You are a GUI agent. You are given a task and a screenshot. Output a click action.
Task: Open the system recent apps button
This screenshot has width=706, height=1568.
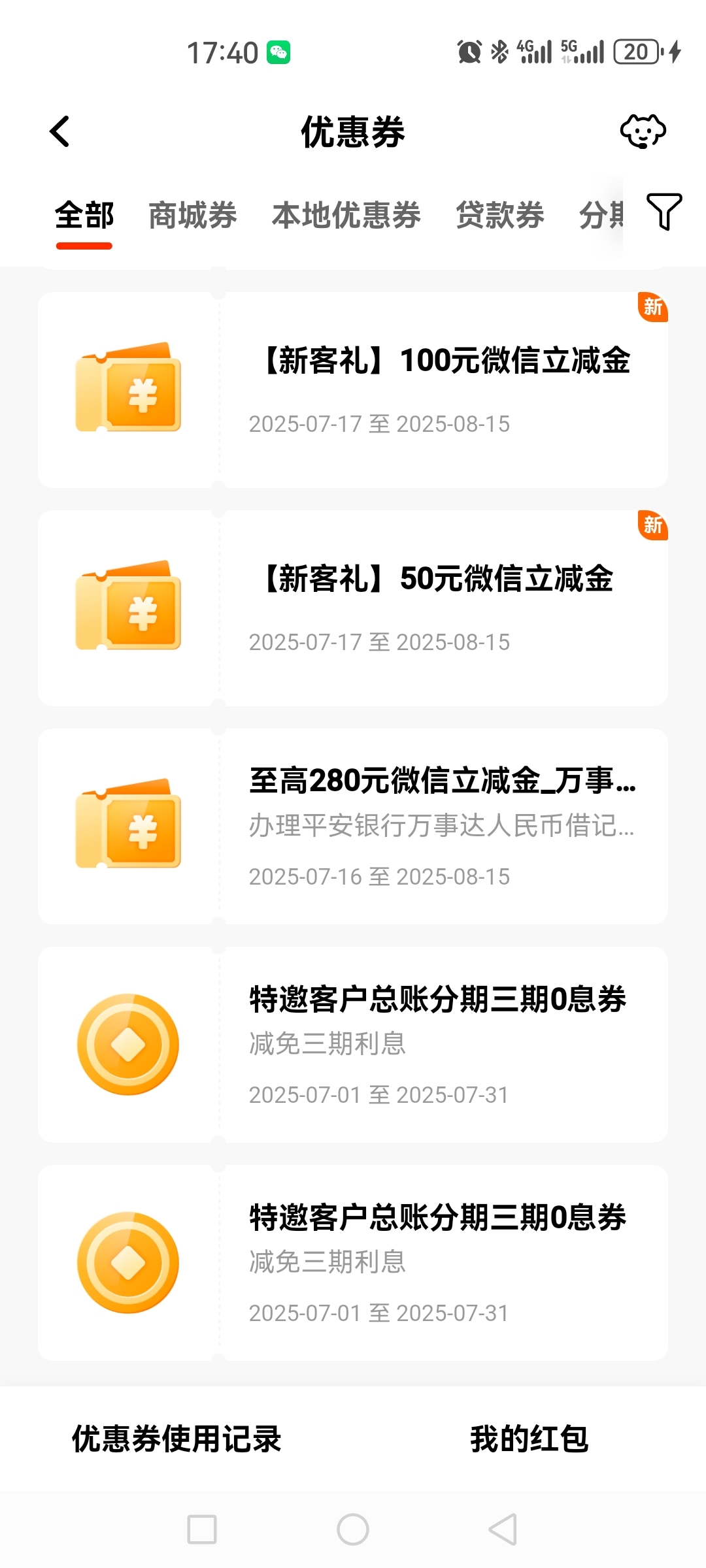[x=202, y=1529]
